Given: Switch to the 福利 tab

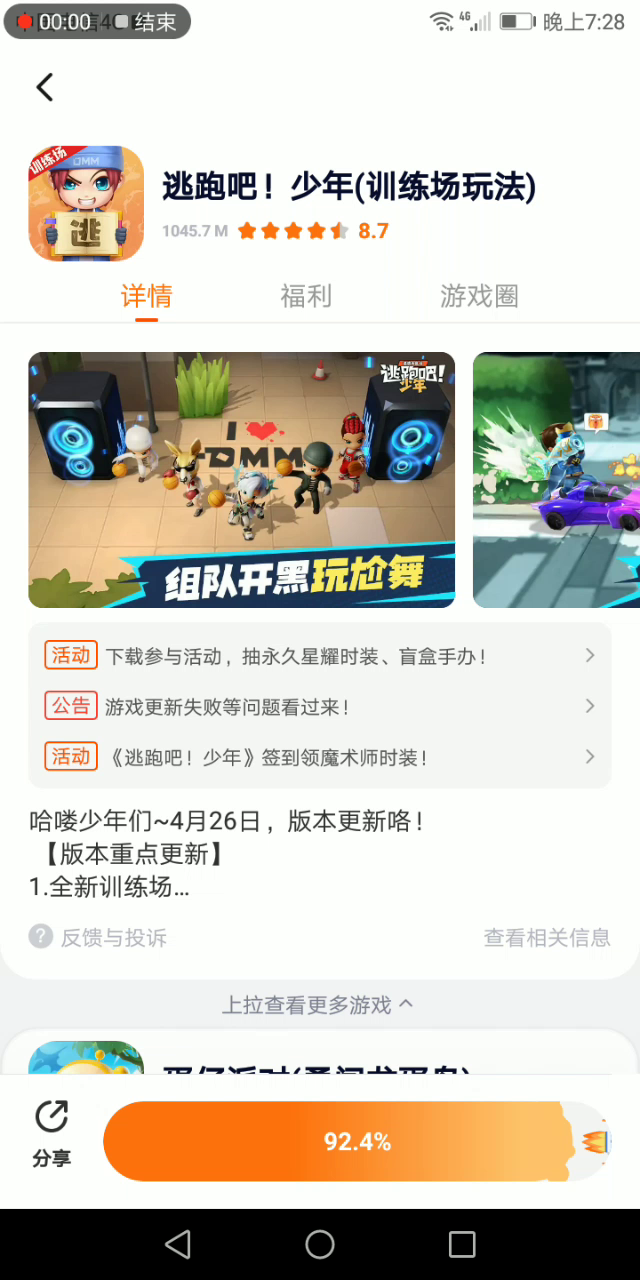Looking at the screenshot, I should point(305,296).
